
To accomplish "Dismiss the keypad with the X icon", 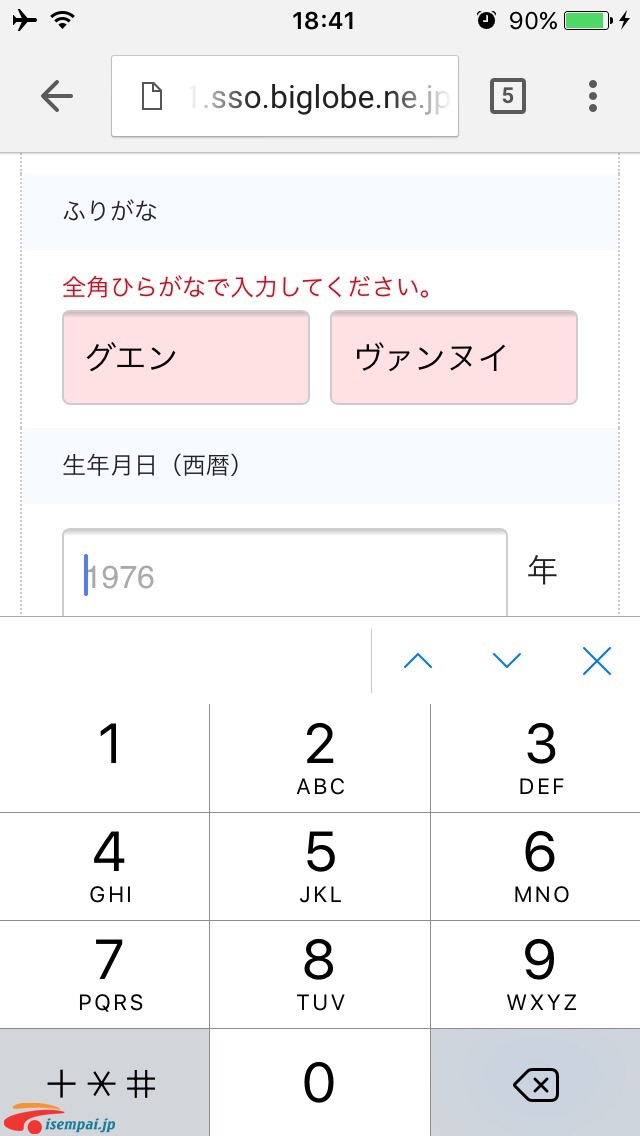I will pos(597,661).
